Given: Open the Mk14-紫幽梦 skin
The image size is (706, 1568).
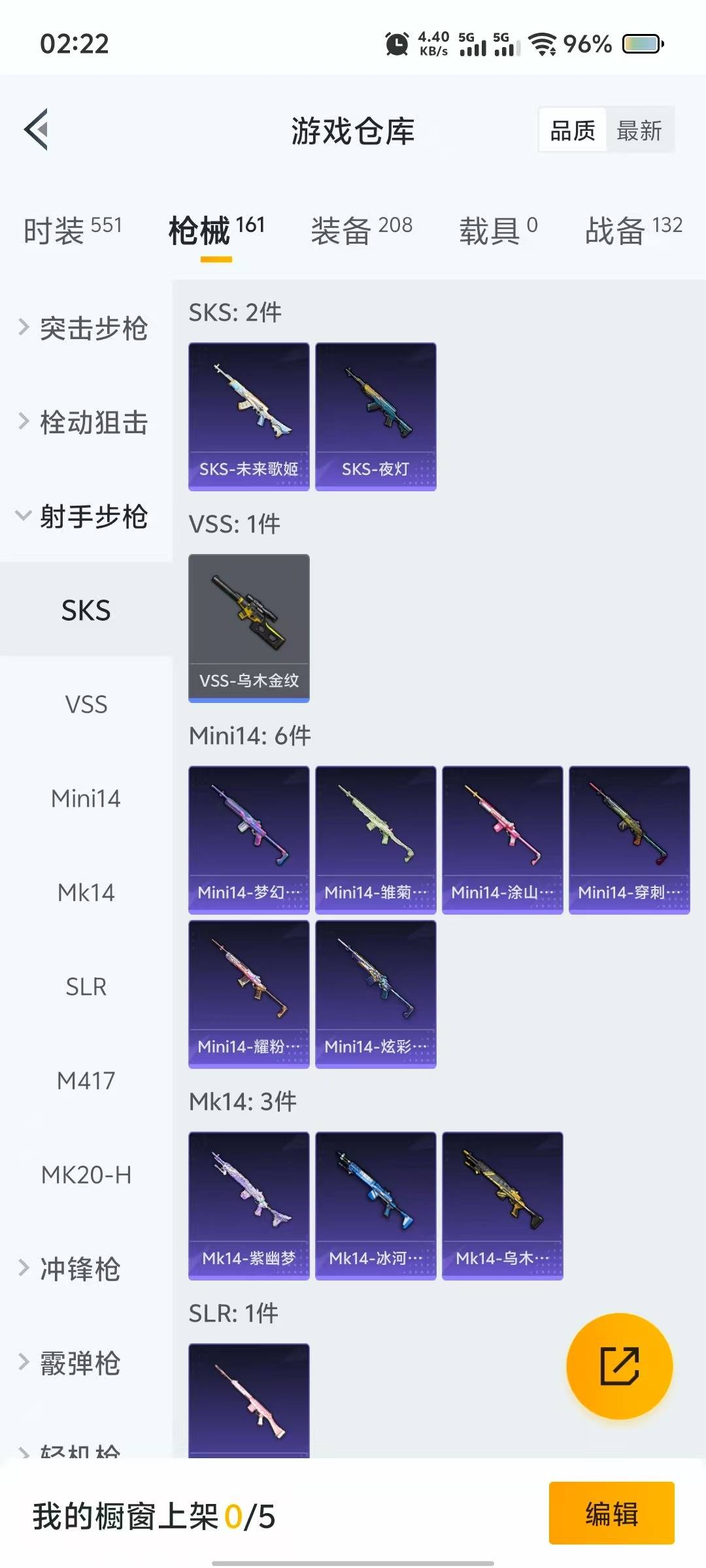Looking at the screenshot, I should [248, 1205].
